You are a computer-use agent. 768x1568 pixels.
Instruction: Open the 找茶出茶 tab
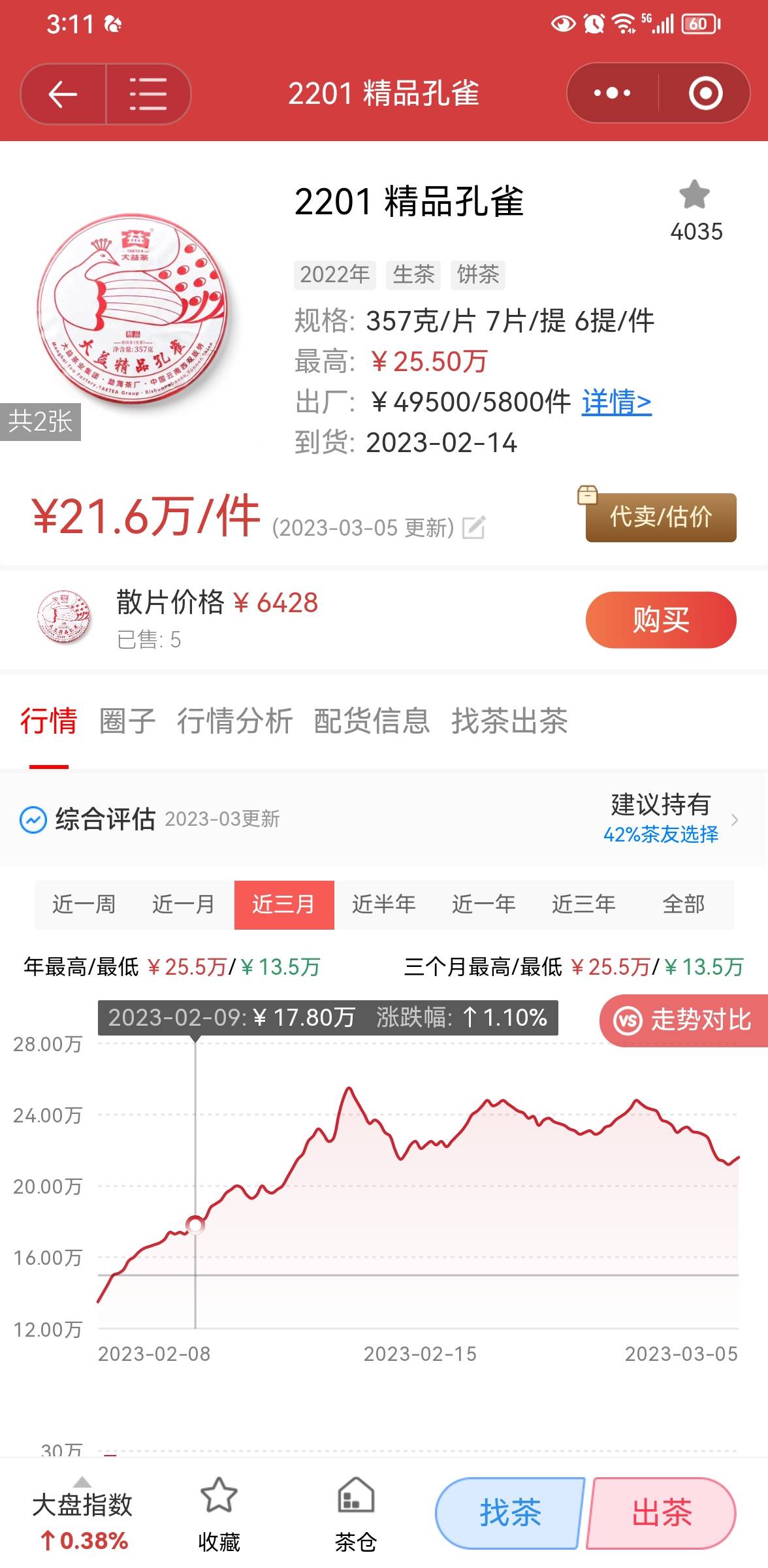click(x=509, y=721)
